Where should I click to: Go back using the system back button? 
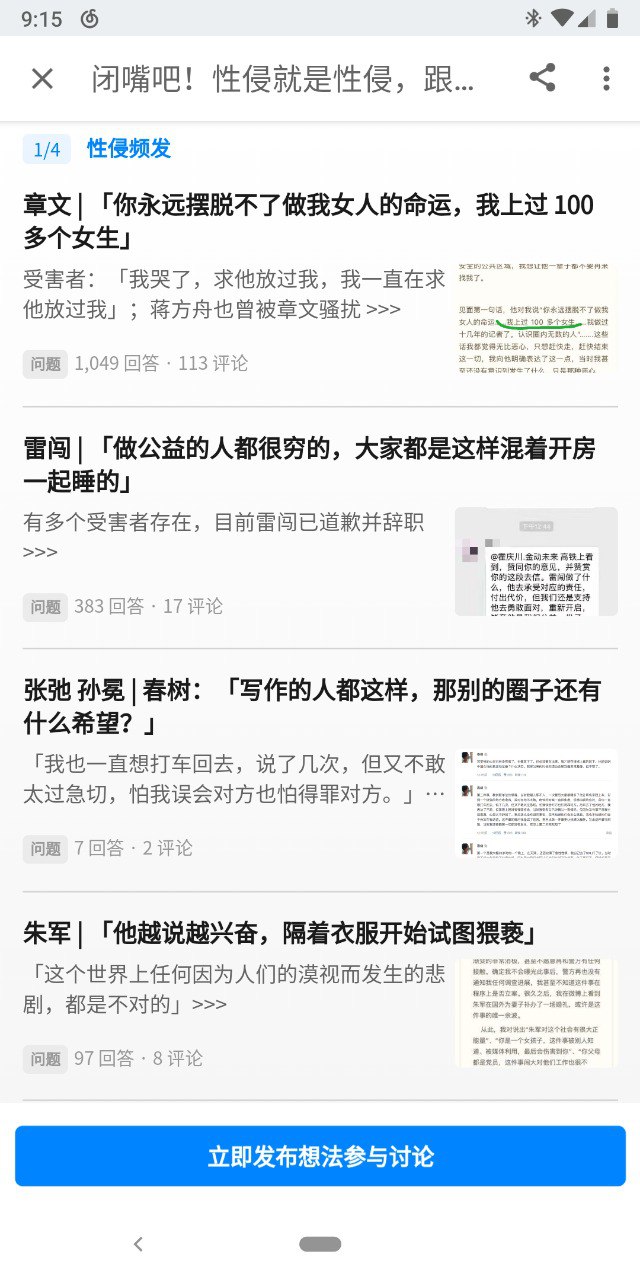[x=138, y=1244]
